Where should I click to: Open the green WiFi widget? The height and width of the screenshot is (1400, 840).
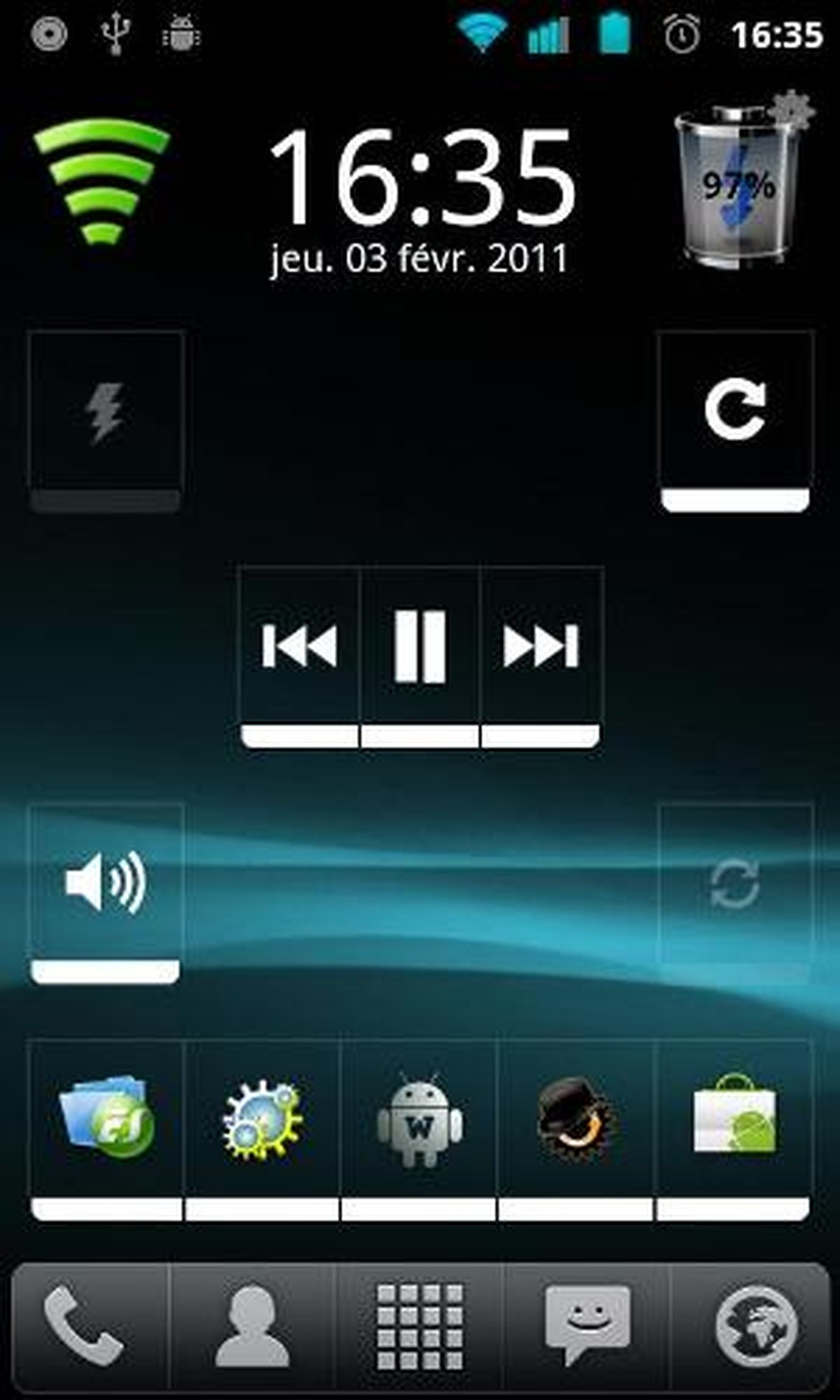(x=102, y=183)
